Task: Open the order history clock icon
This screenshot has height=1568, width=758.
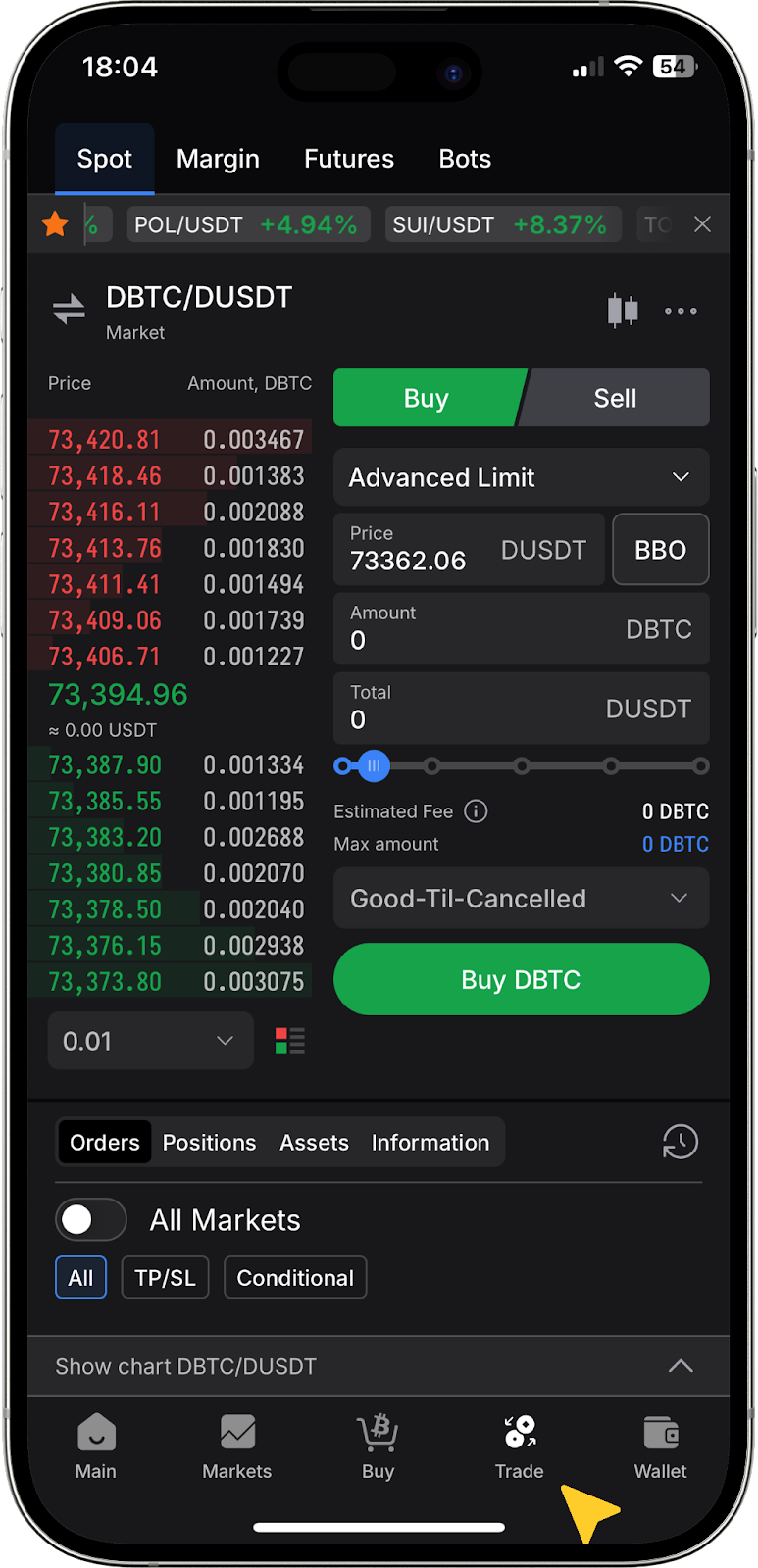Action: point(680,1142)
